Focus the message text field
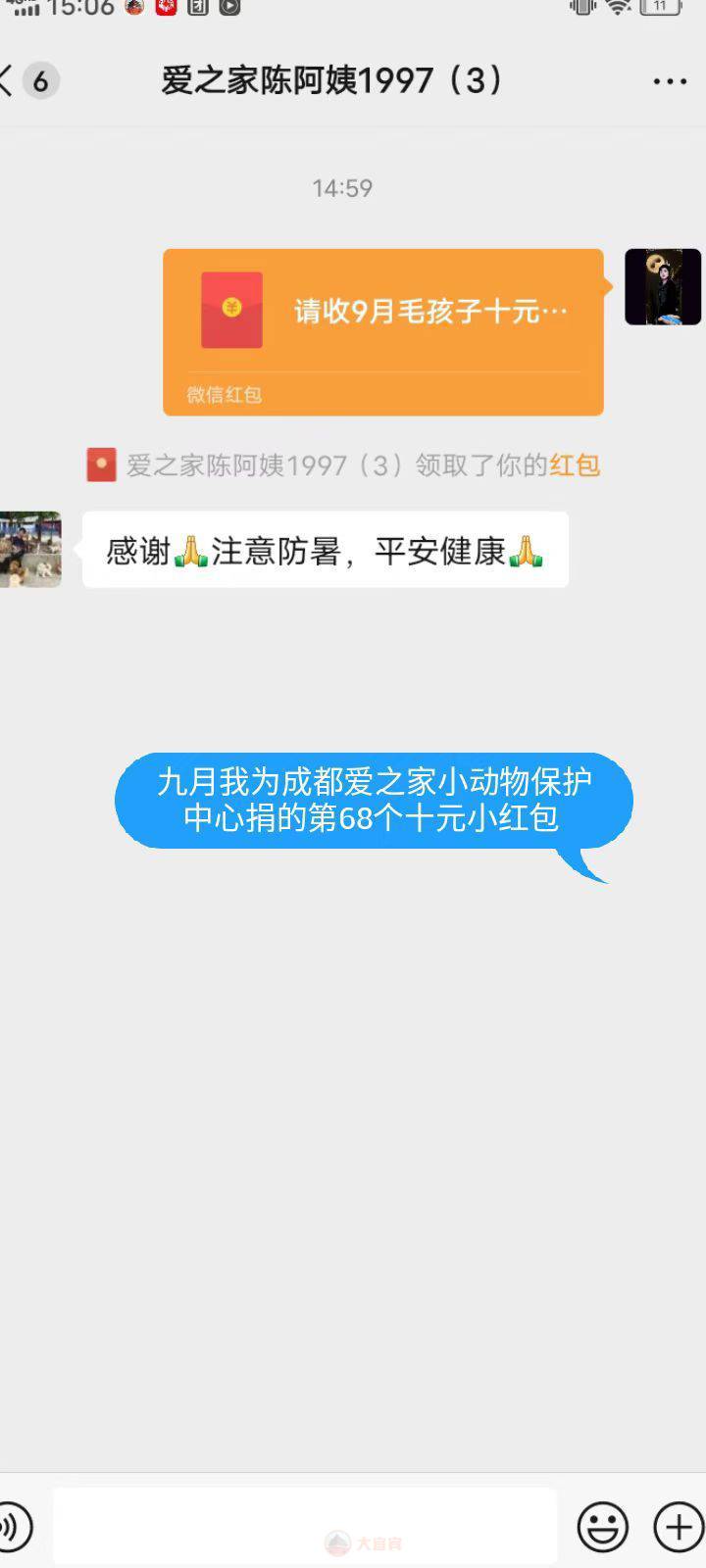This screenshot has height=1568, width=706. [x=304, y=1524]
